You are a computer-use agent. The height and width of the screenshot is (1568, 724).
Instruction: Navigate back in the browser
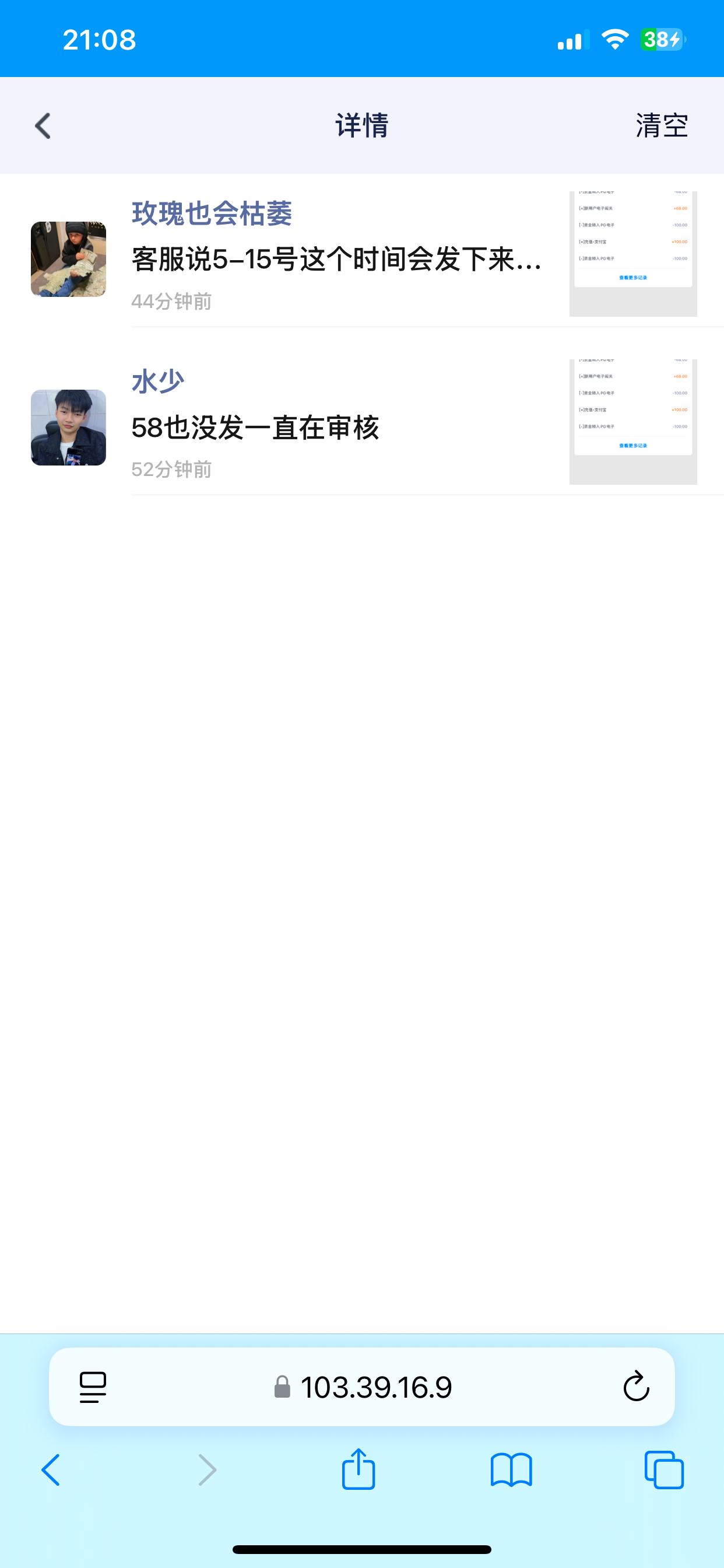(x=51, y=1470)
